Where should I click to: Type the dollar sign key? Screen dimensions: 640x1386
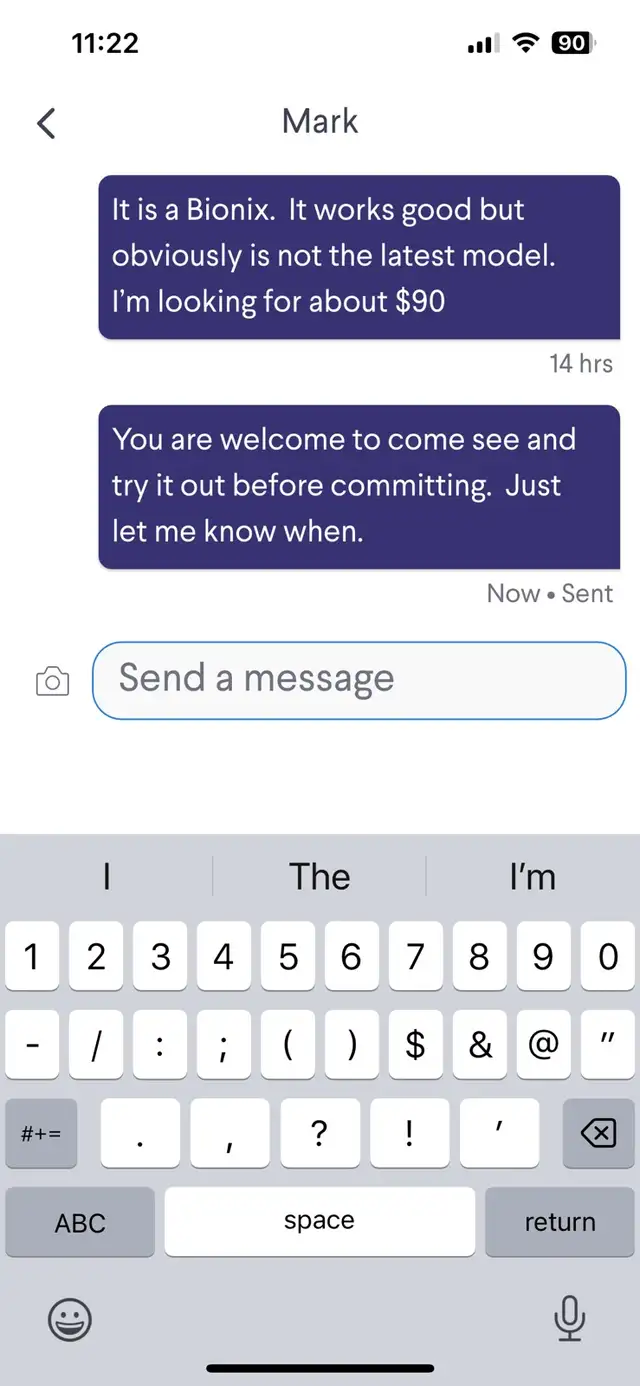pos(415,1044)
